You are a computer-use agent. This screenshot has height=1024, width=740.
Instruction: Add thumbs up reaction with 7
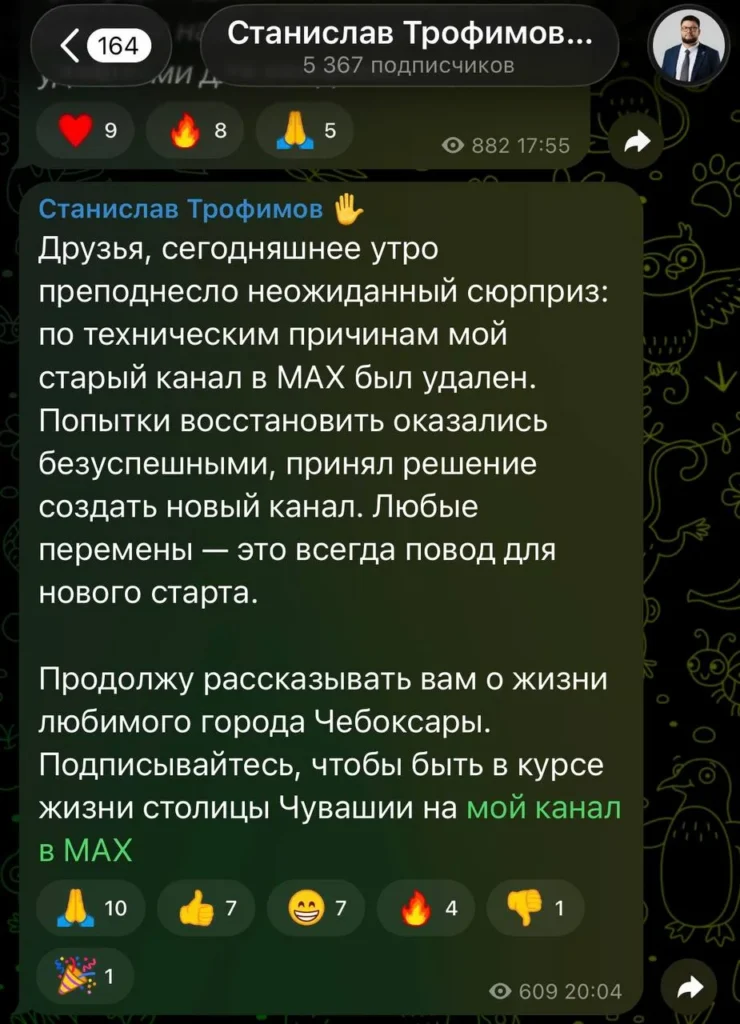click(x=205, y=909)
